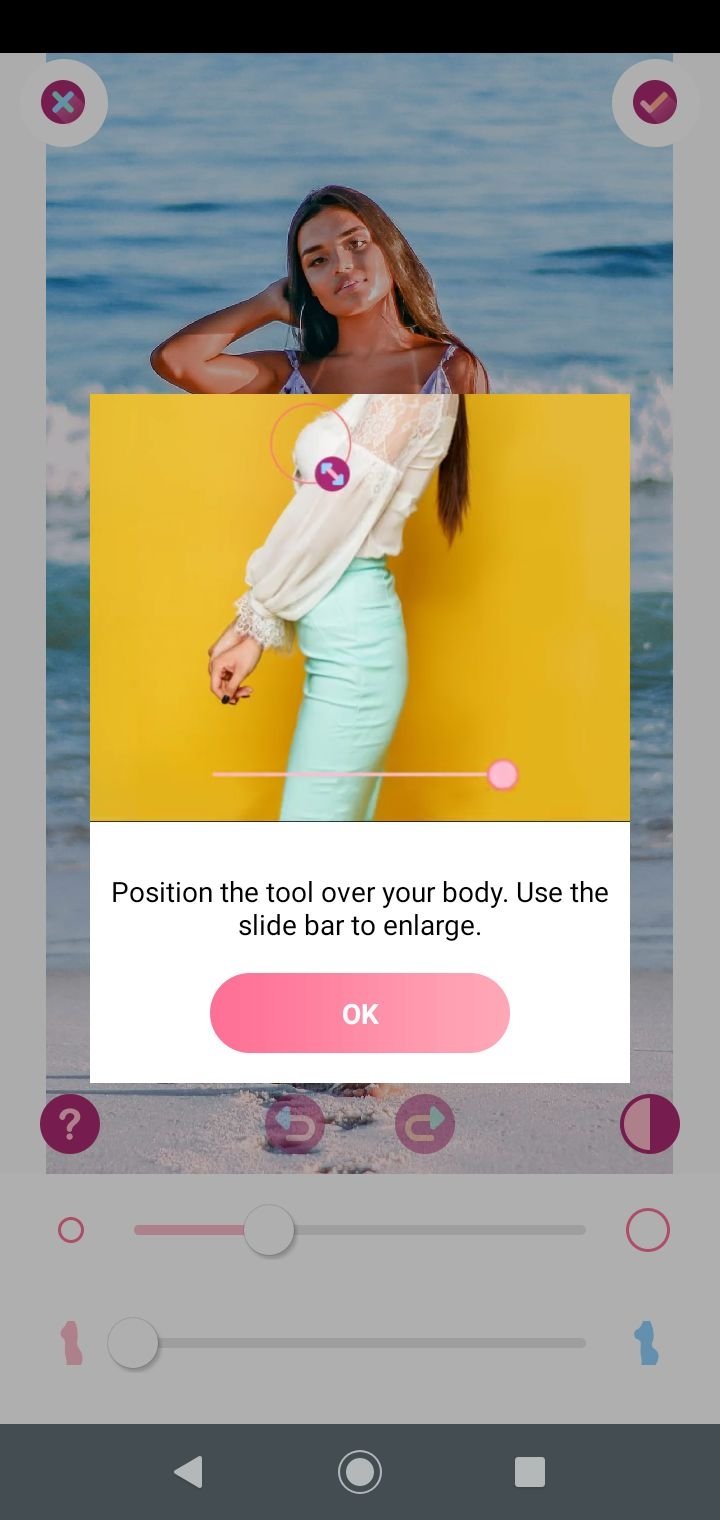Confirm edits with the checkmark icon
This screenshot has height=1520, width=720.
coord(655,102)
